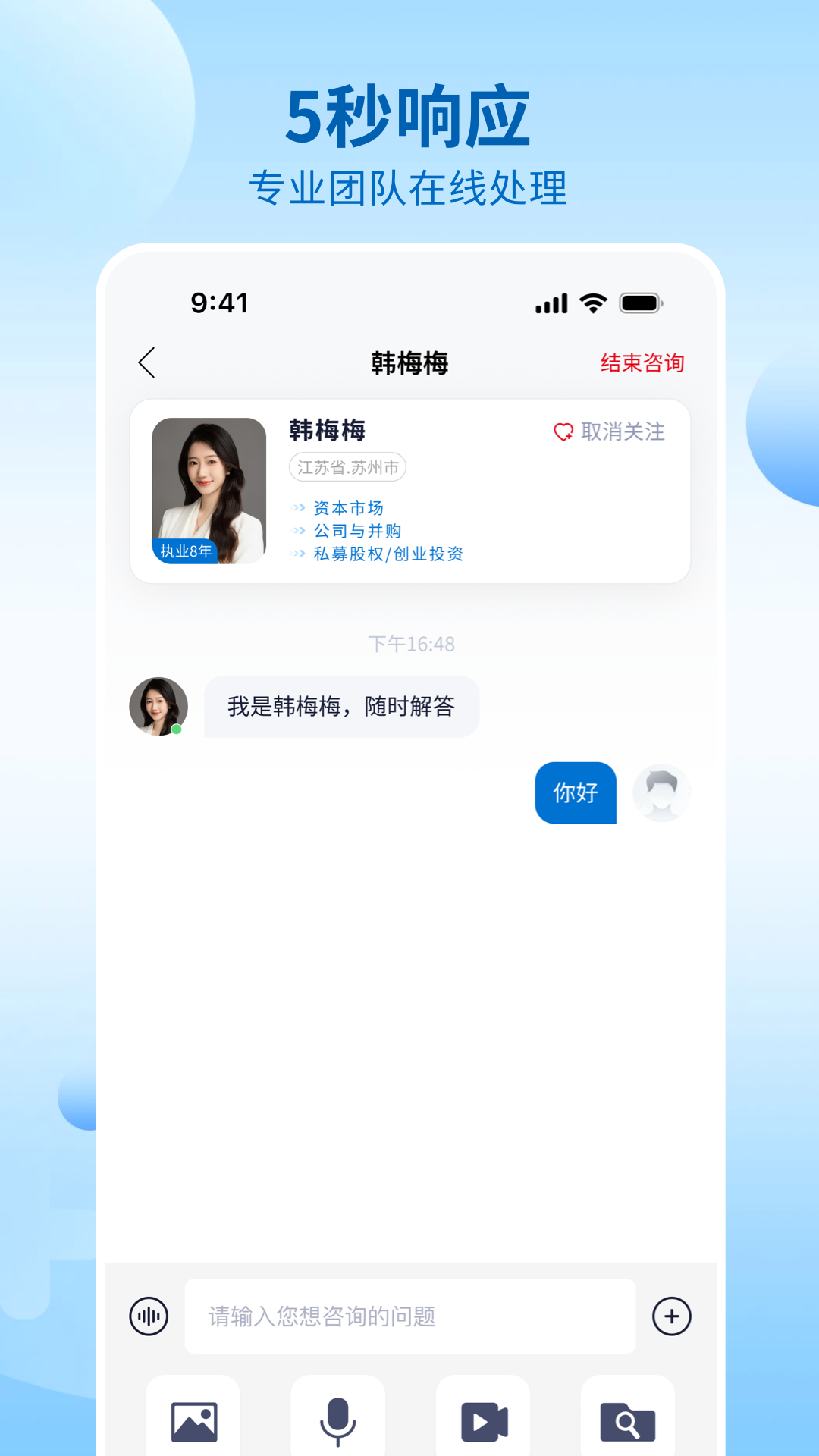This screenshot has width=819, height=1456.
Task: Tap the Wi-Fi icon in the status bar
Action: point(592,303)
